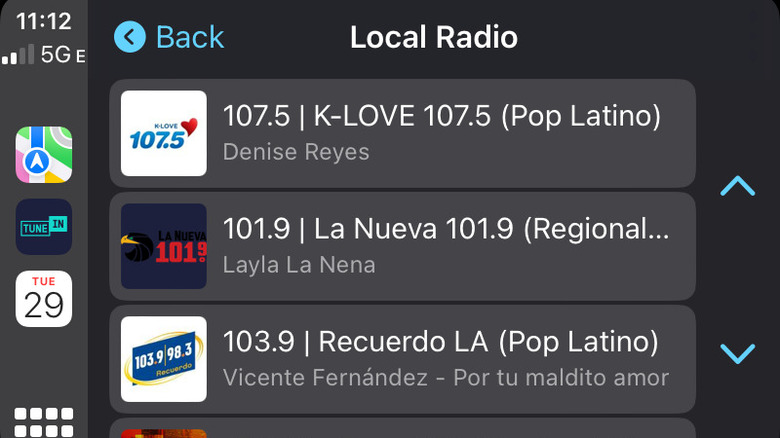This screenshot has width=780, height=438.
Task: Open TuneIn app icon in sidebar
Action: pos(44,227)
